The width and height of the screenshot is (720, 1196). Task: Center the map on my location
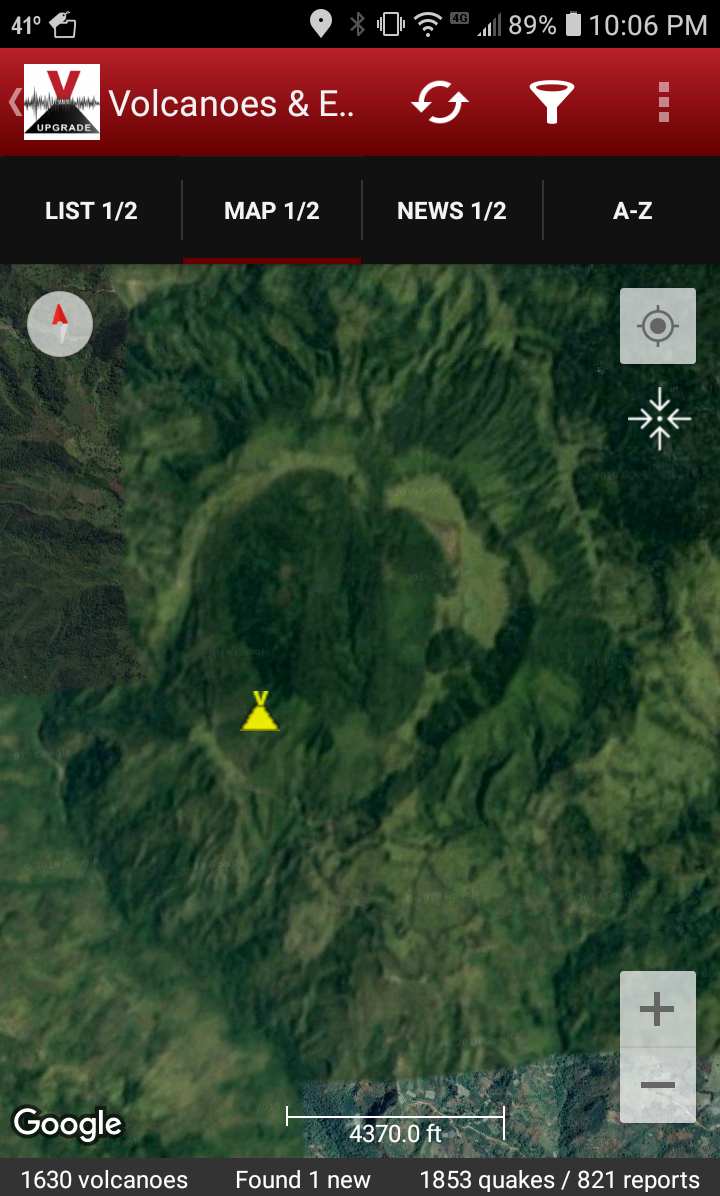[x=657, y=326]
